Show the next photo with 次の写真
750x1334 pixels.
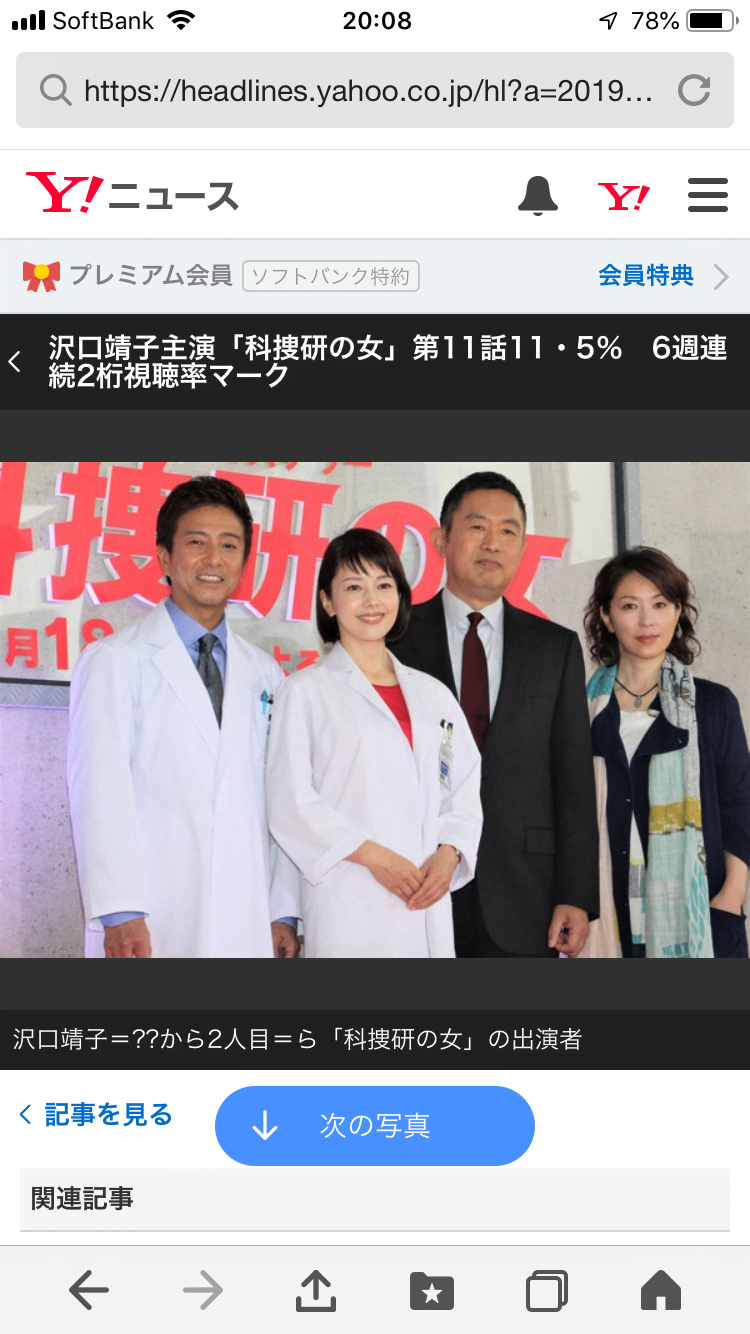tap(375, 1126)
